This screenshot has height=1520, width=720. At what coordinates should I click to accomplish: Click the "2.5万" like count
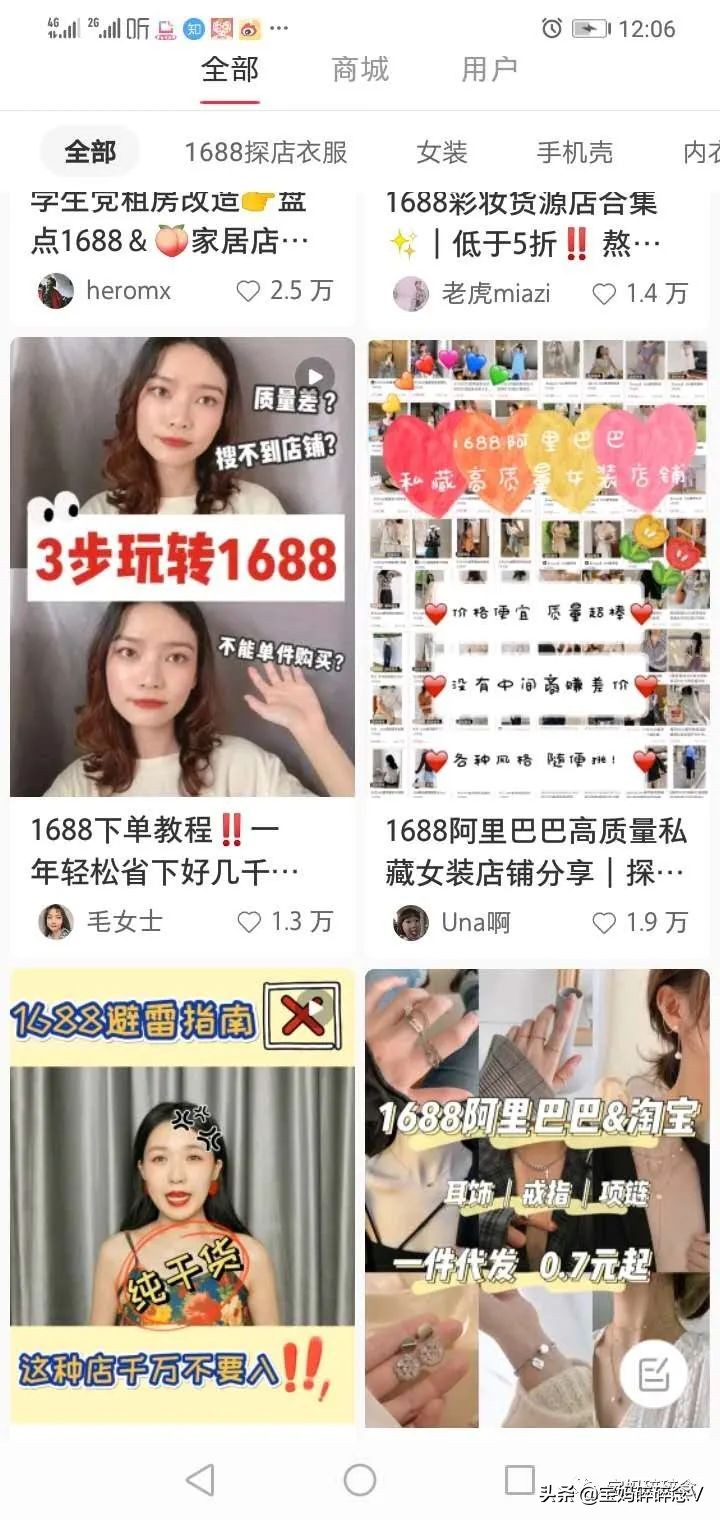pyautogui.click(x=292, y=292)
